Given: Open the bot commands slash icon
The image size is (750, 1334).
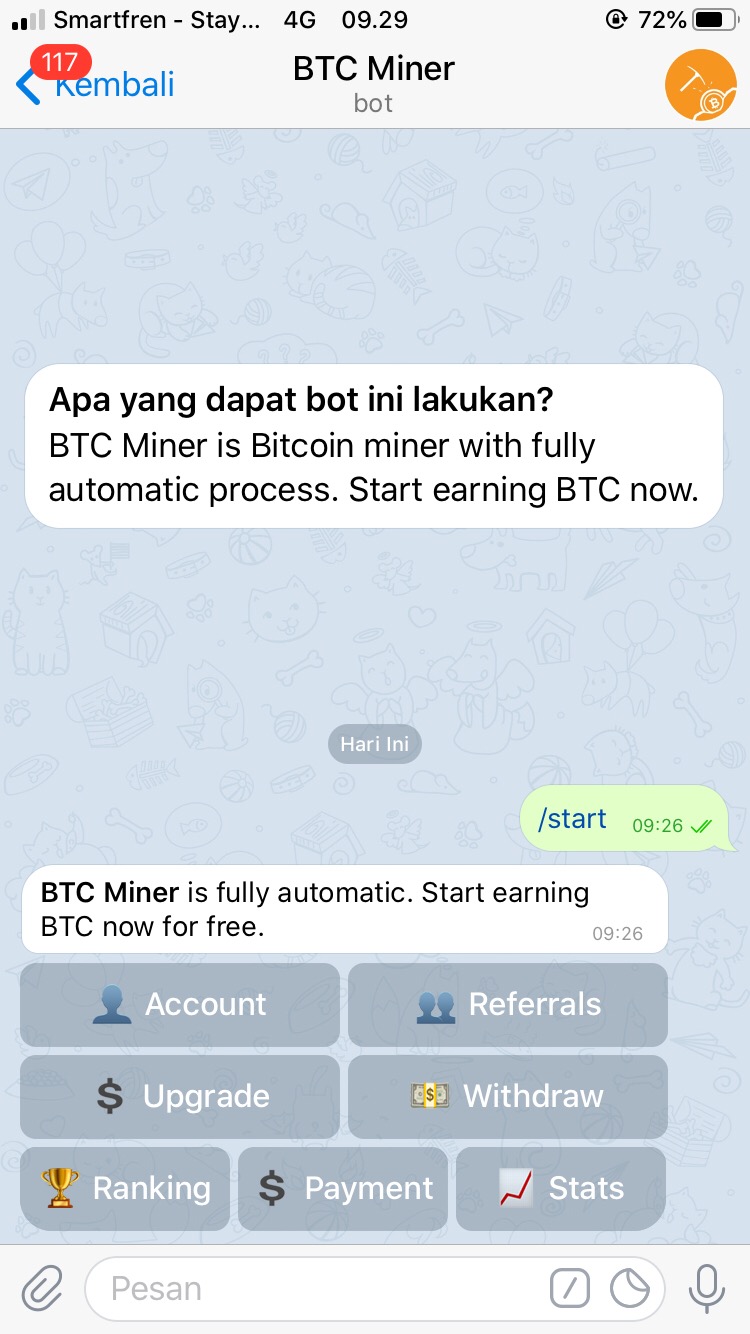Looking at the screenshot, I should [x=570, y=1289].
